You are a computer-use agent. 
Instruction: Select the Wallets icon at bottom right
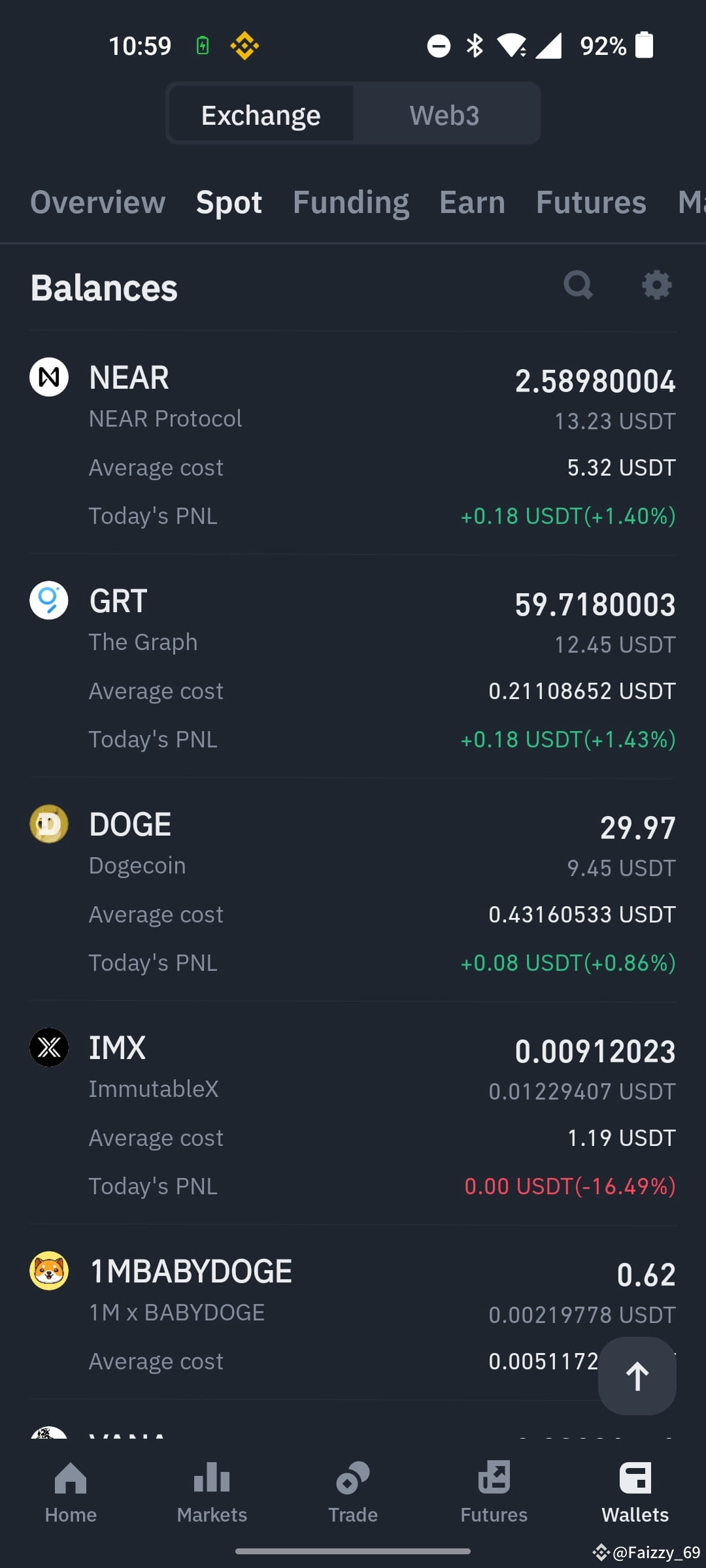[x=635, y=1483]
